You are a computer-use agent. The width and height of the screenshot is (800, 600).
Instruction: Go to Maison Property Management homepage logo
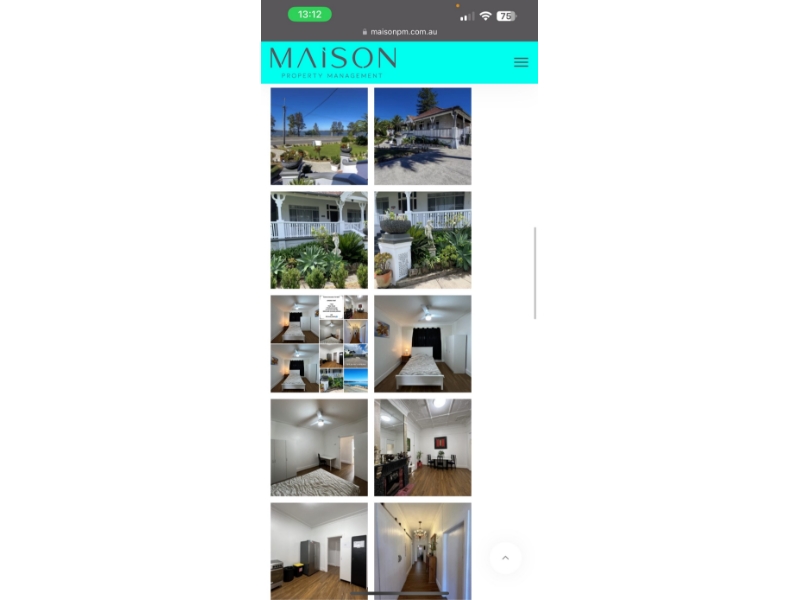(333, 62)
